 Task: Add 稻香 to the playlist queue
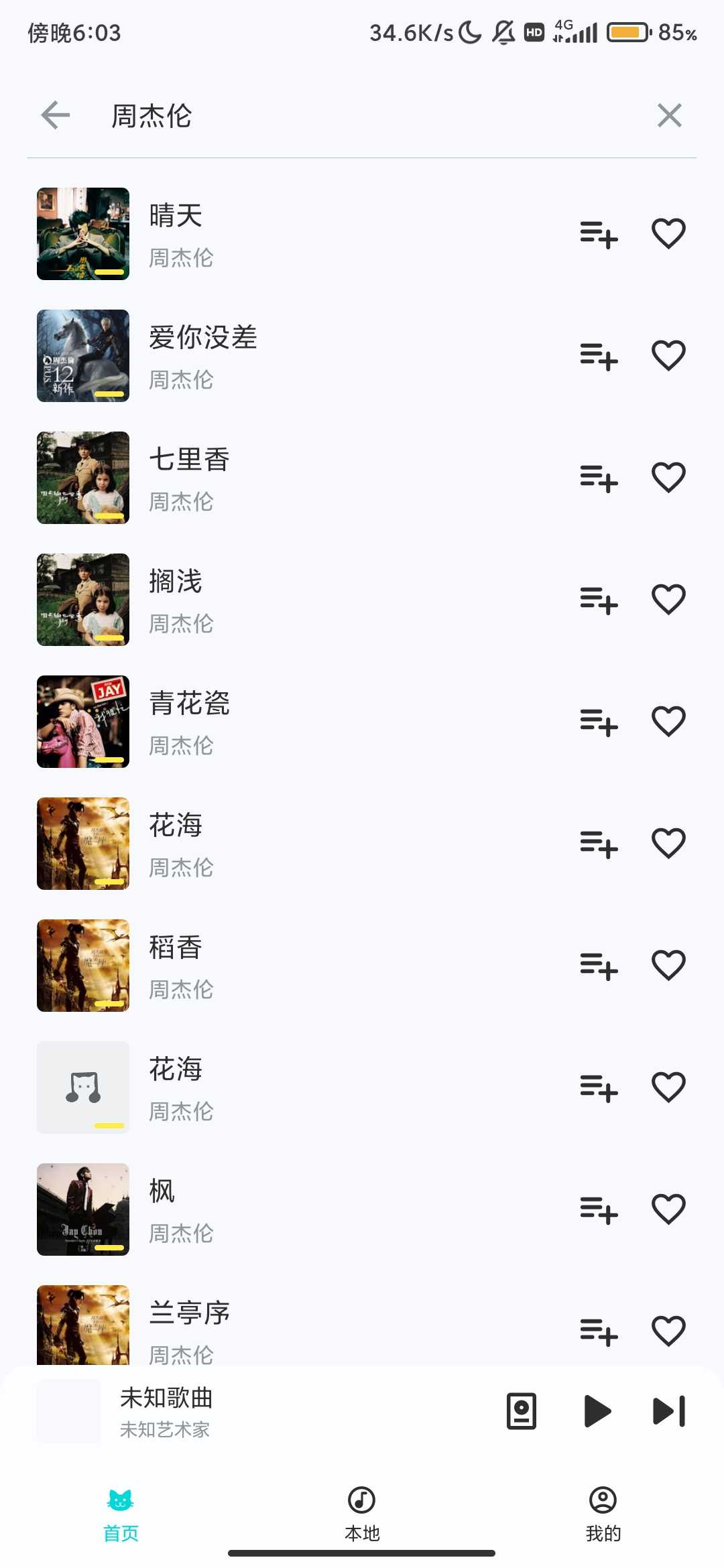[599, 966]
